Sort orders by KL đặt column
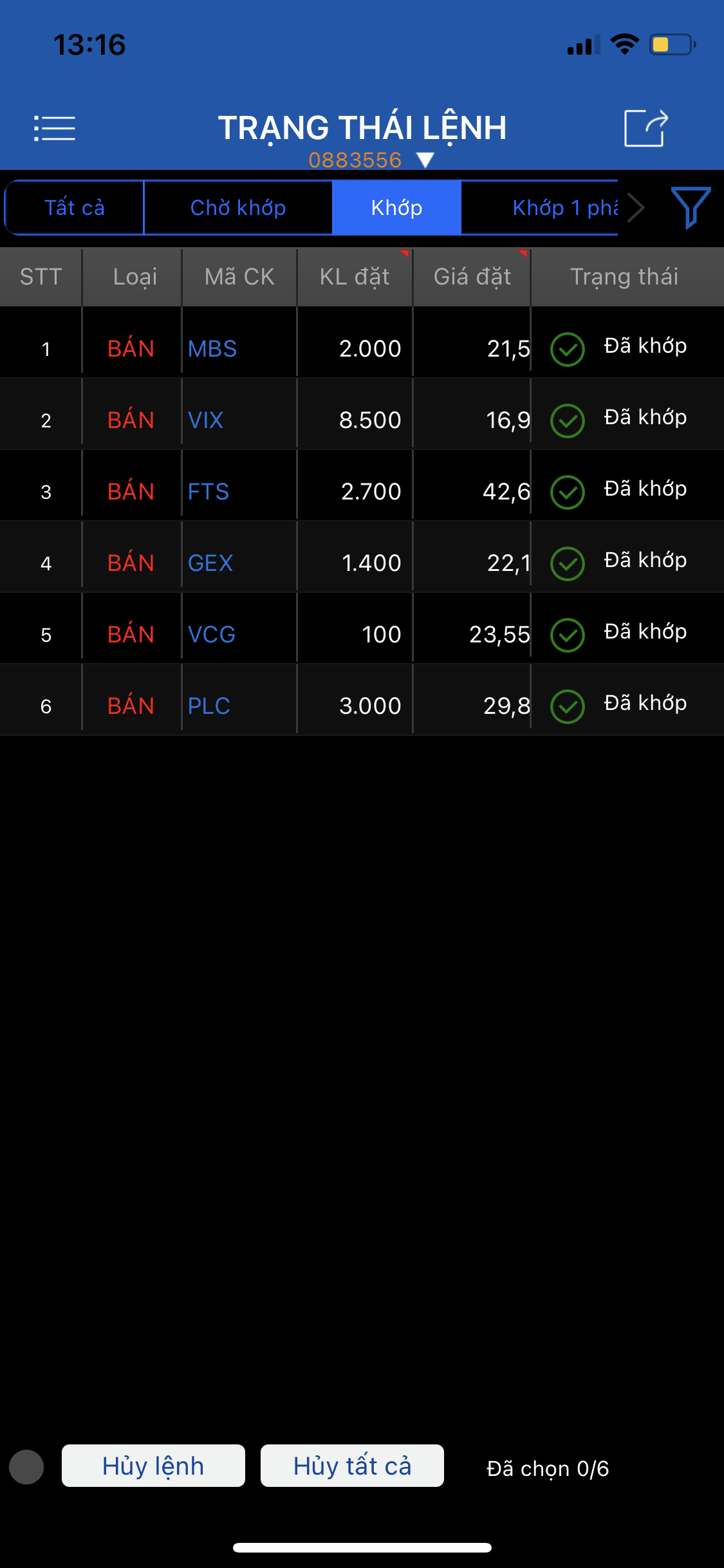 355,277
